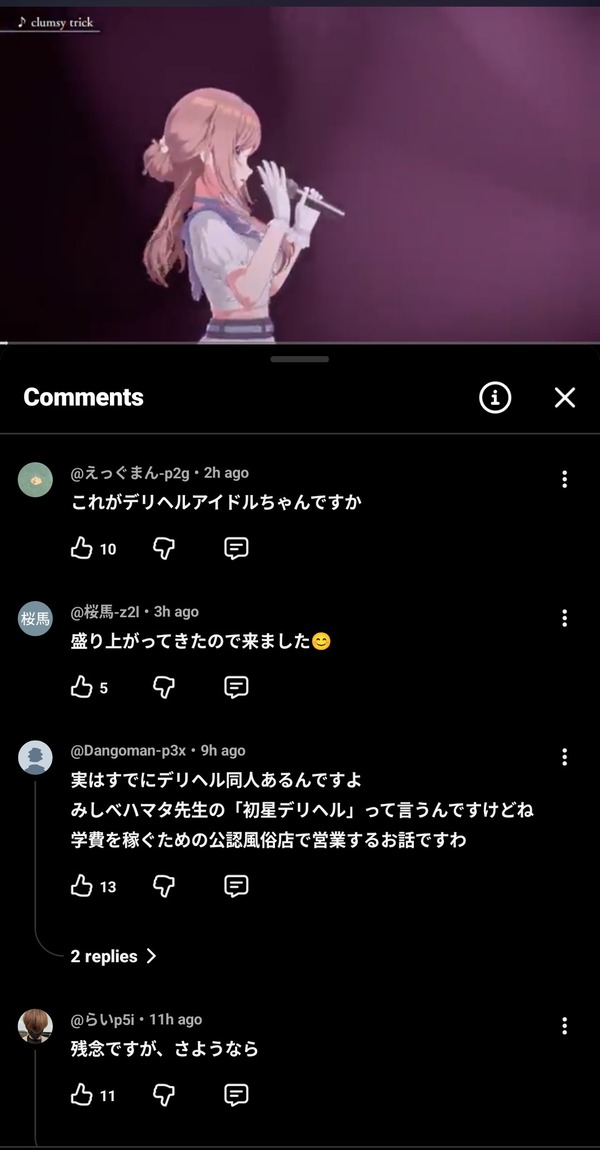Like the comment by @桜馬-z2l
The image size is (600, 1150).
pyautogui.click(x=81, y=686)
